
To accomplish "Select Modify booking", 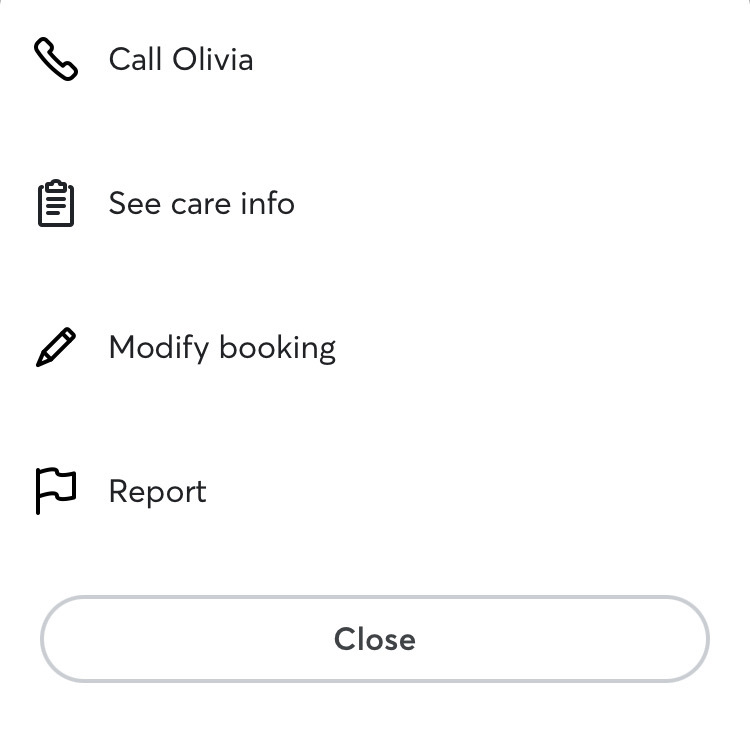I will click(x=221, y=347).
